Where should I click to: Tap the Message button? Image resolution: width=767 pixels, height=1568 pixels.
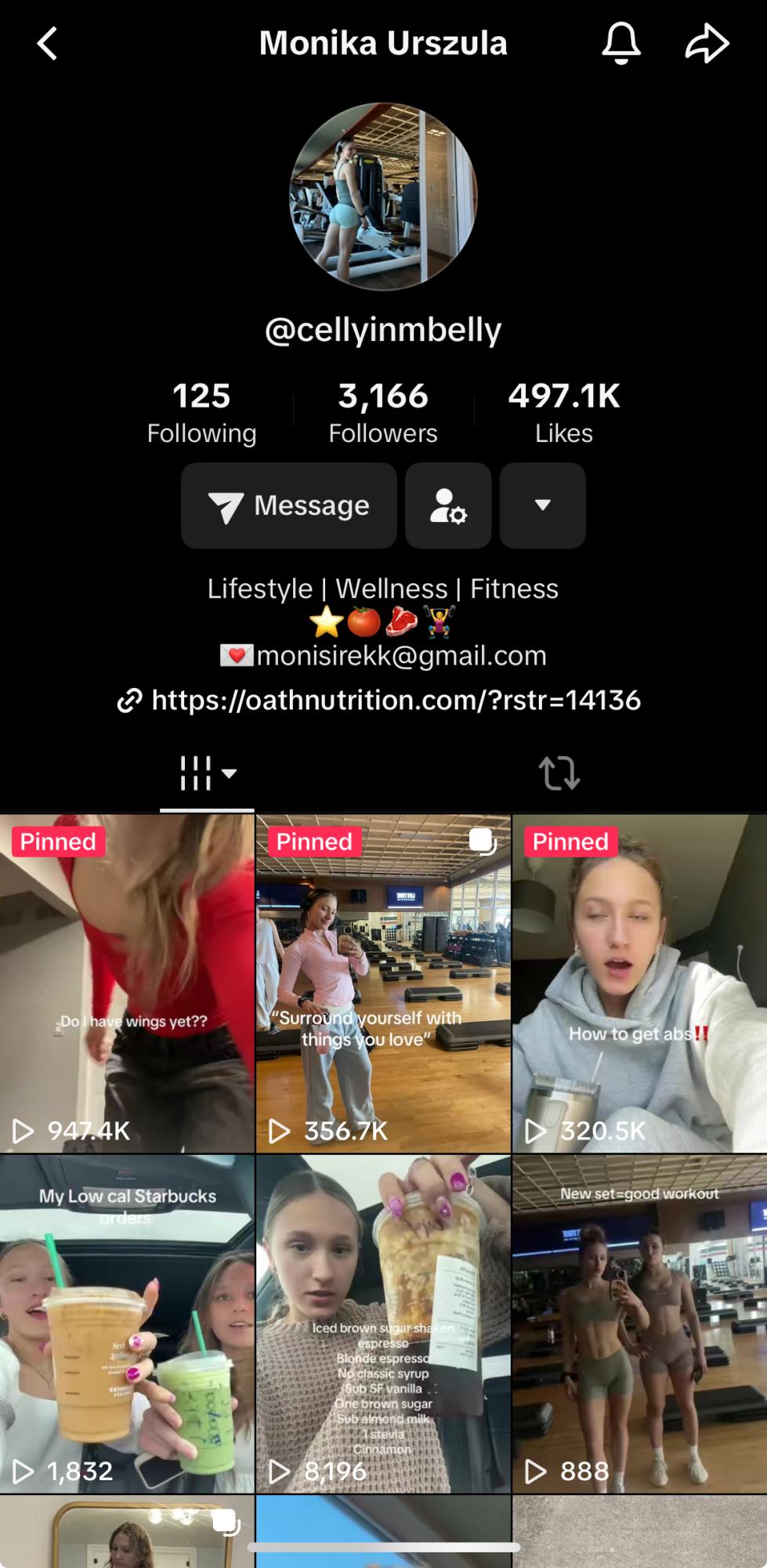tap(289, 505)
